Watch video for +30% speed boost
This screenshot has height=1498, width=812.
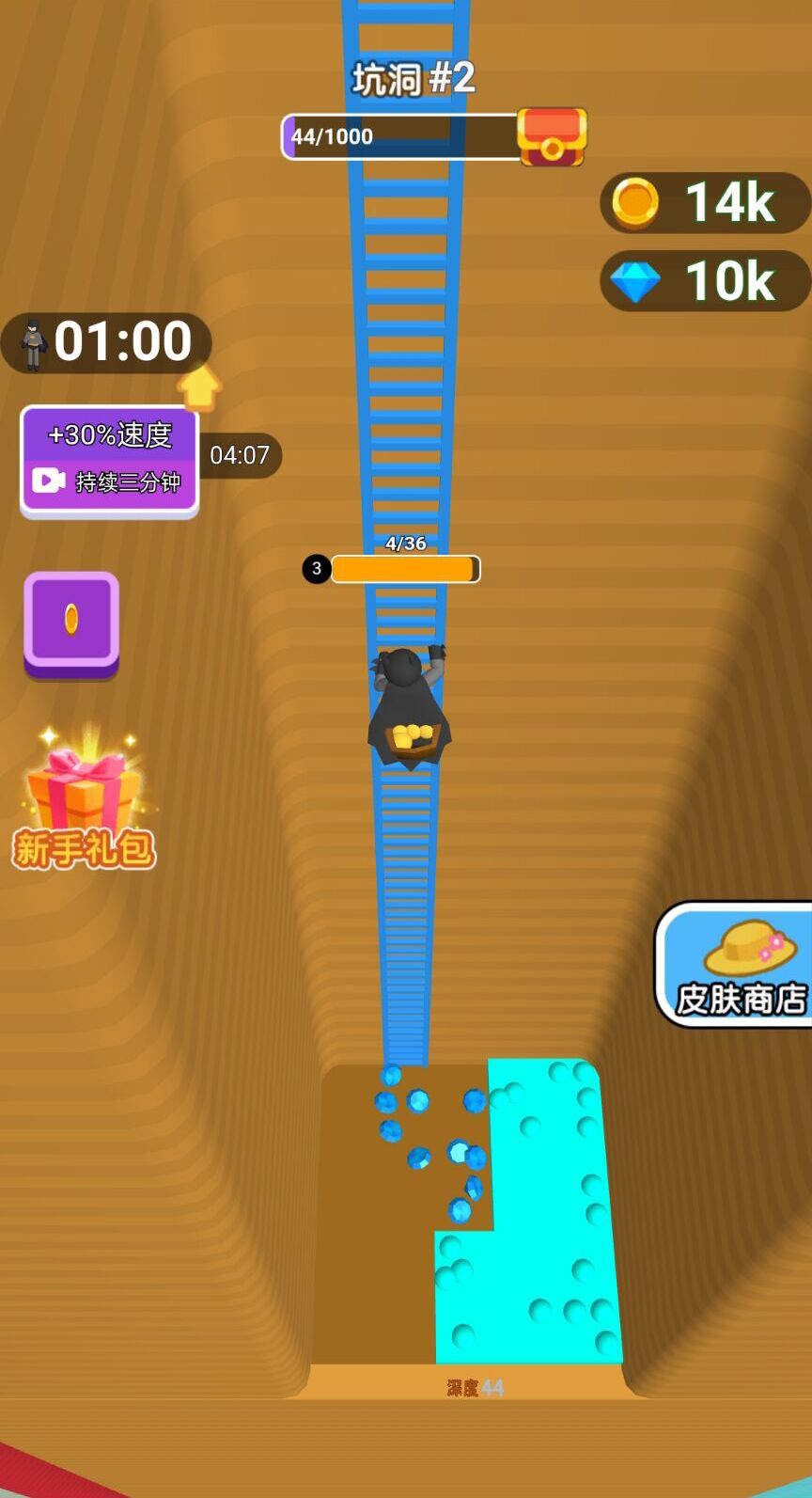(x=109, y=459)
